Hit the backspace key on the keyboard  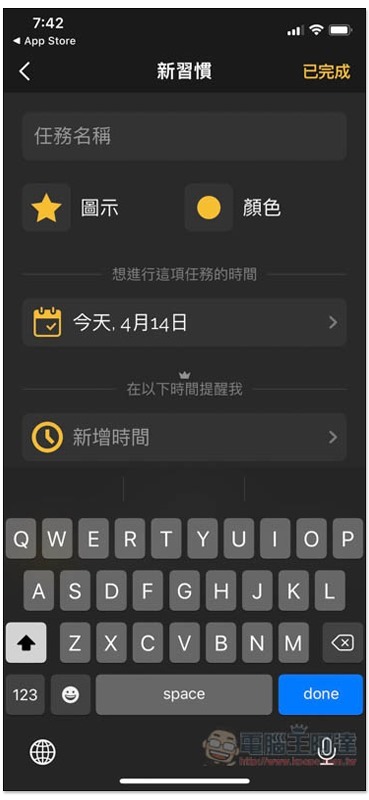(342, 643)
